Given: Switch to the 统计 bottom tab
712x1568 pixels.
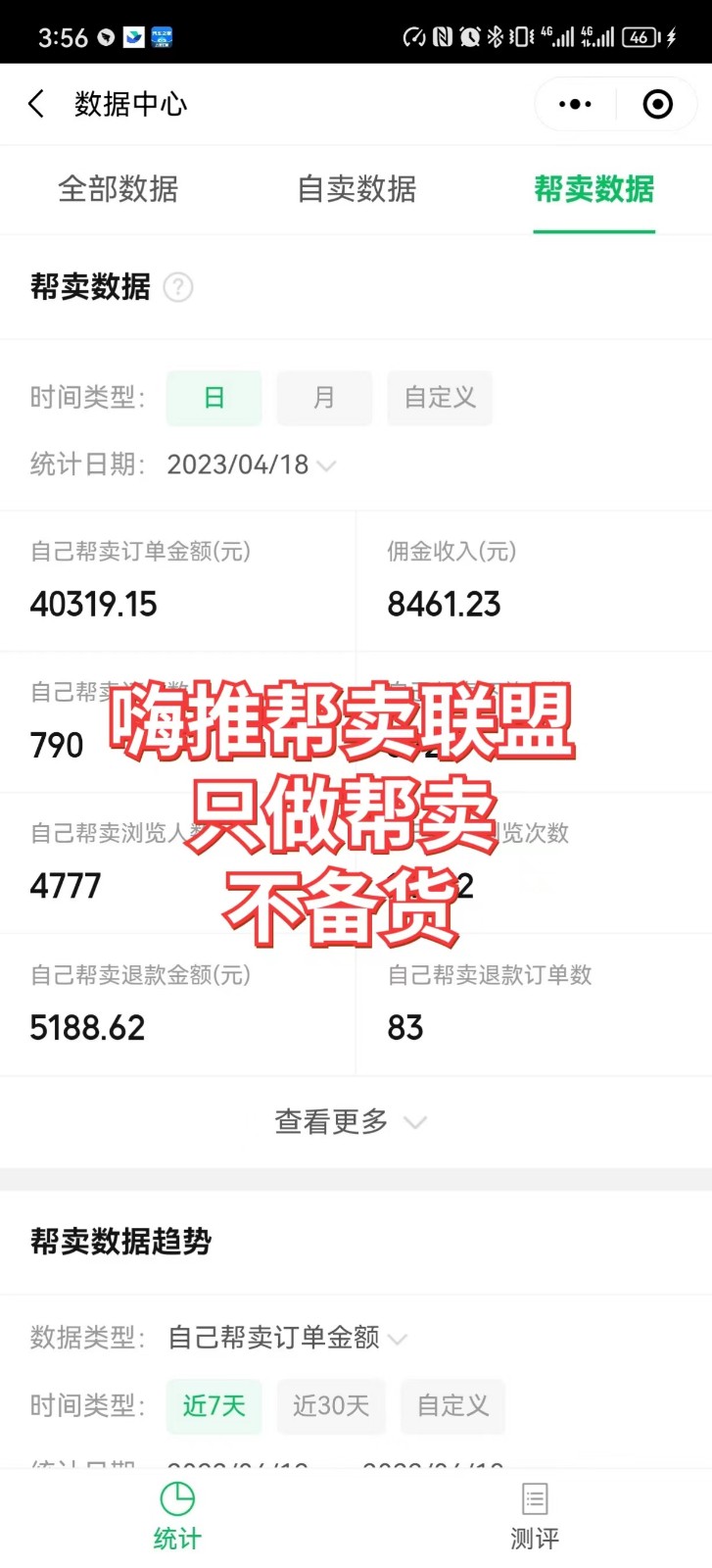Looking at the screenshot, I should coord(177,1515).
